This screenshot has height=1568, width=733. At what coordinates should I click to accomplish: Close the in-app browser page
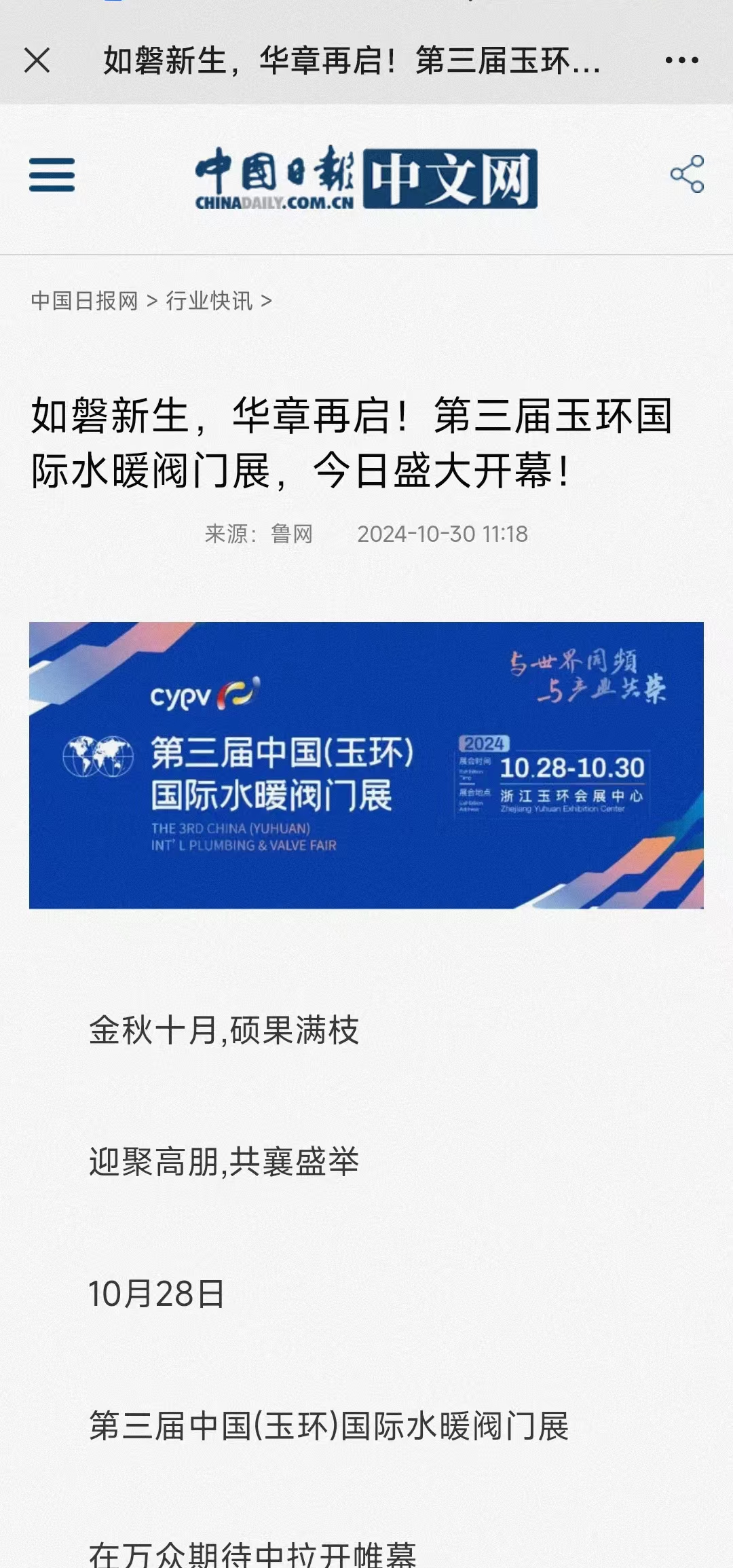point(37,60)
